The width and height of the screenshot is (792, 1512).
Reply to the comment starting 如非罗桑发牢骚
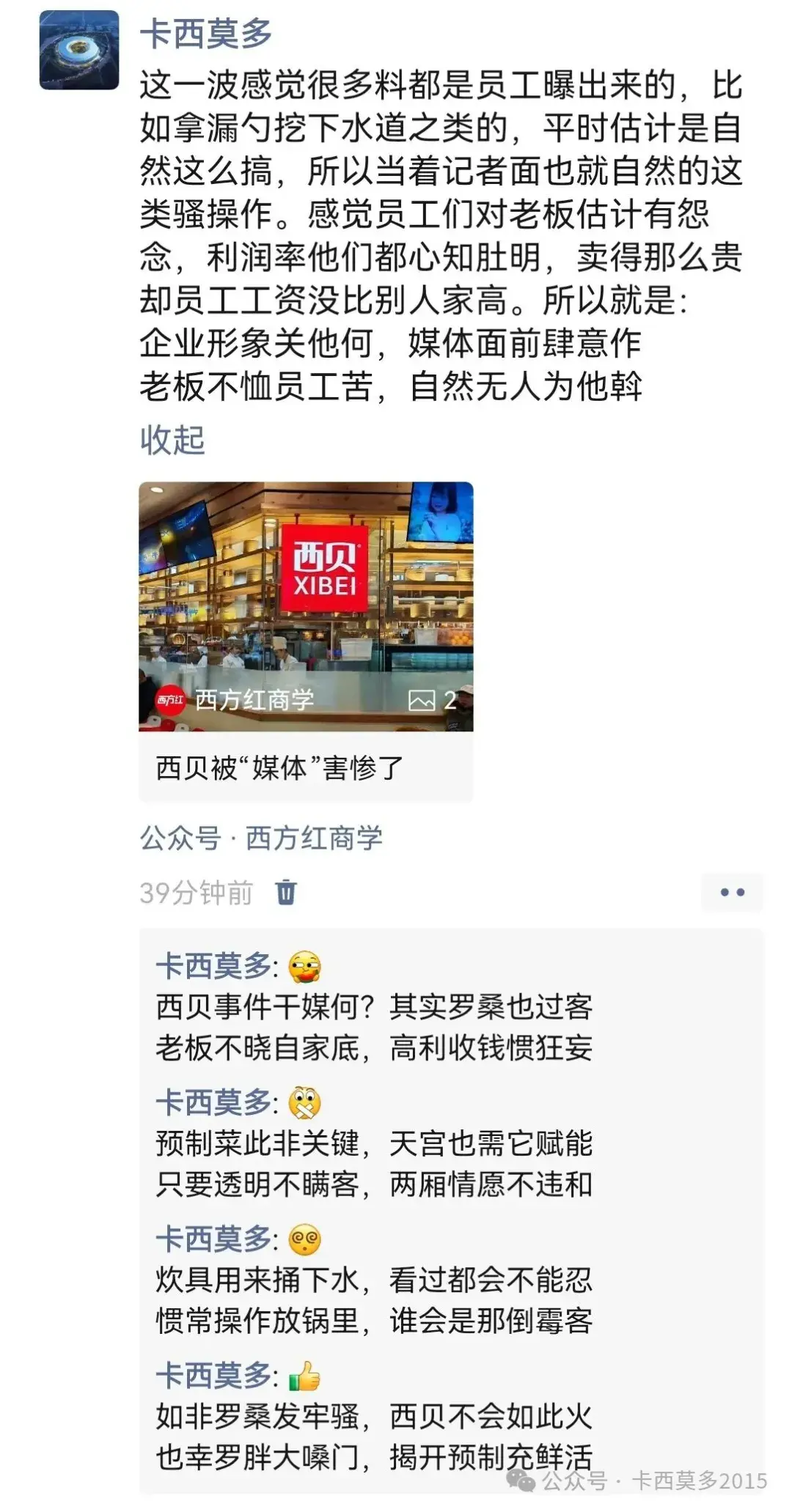coord(374,1437)
